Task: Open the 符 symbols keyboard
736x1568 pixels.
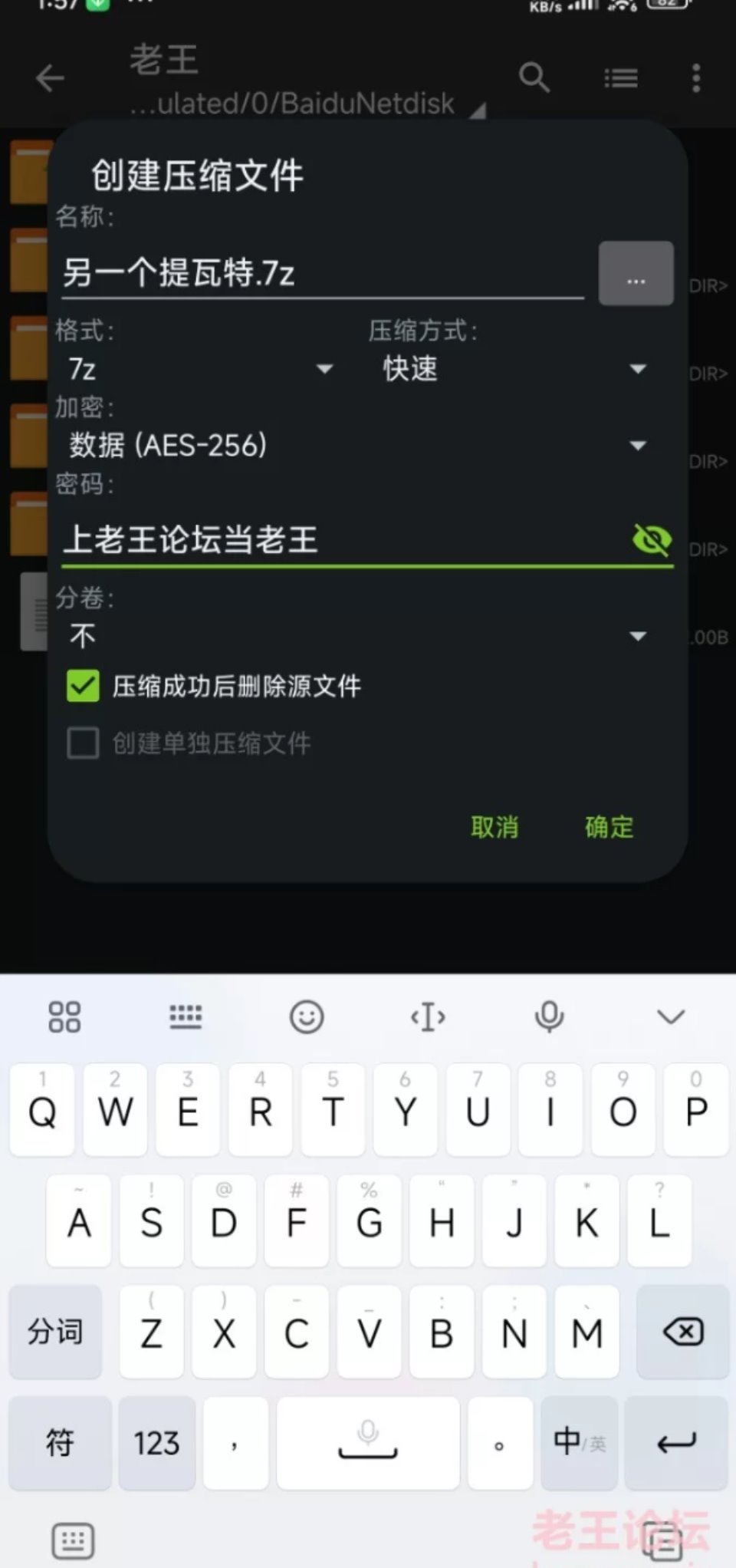Action: coord(60,1442)
